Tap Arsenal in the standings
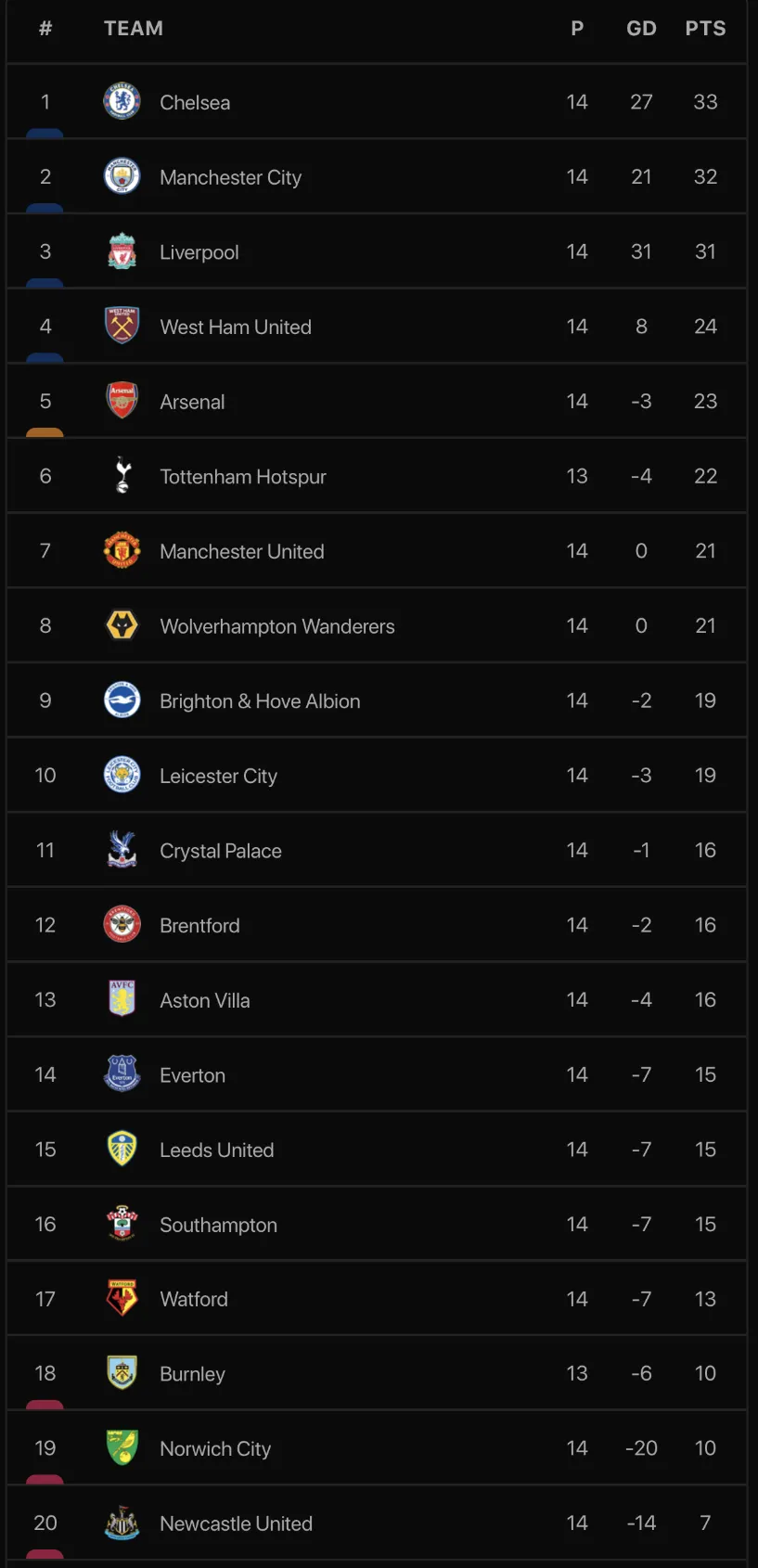 click(192, 402)
